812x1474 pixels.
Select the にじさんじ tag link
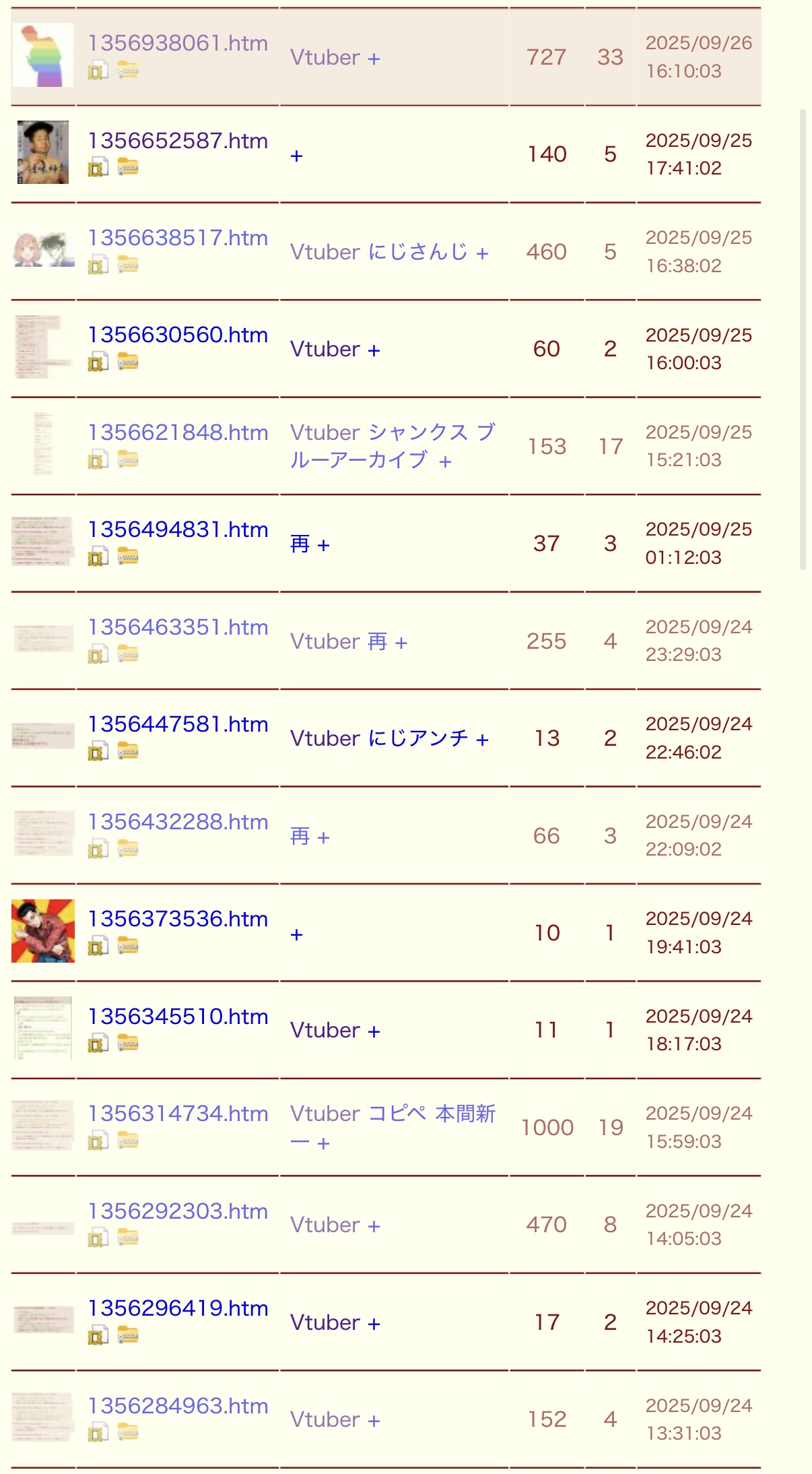[417, 253]
